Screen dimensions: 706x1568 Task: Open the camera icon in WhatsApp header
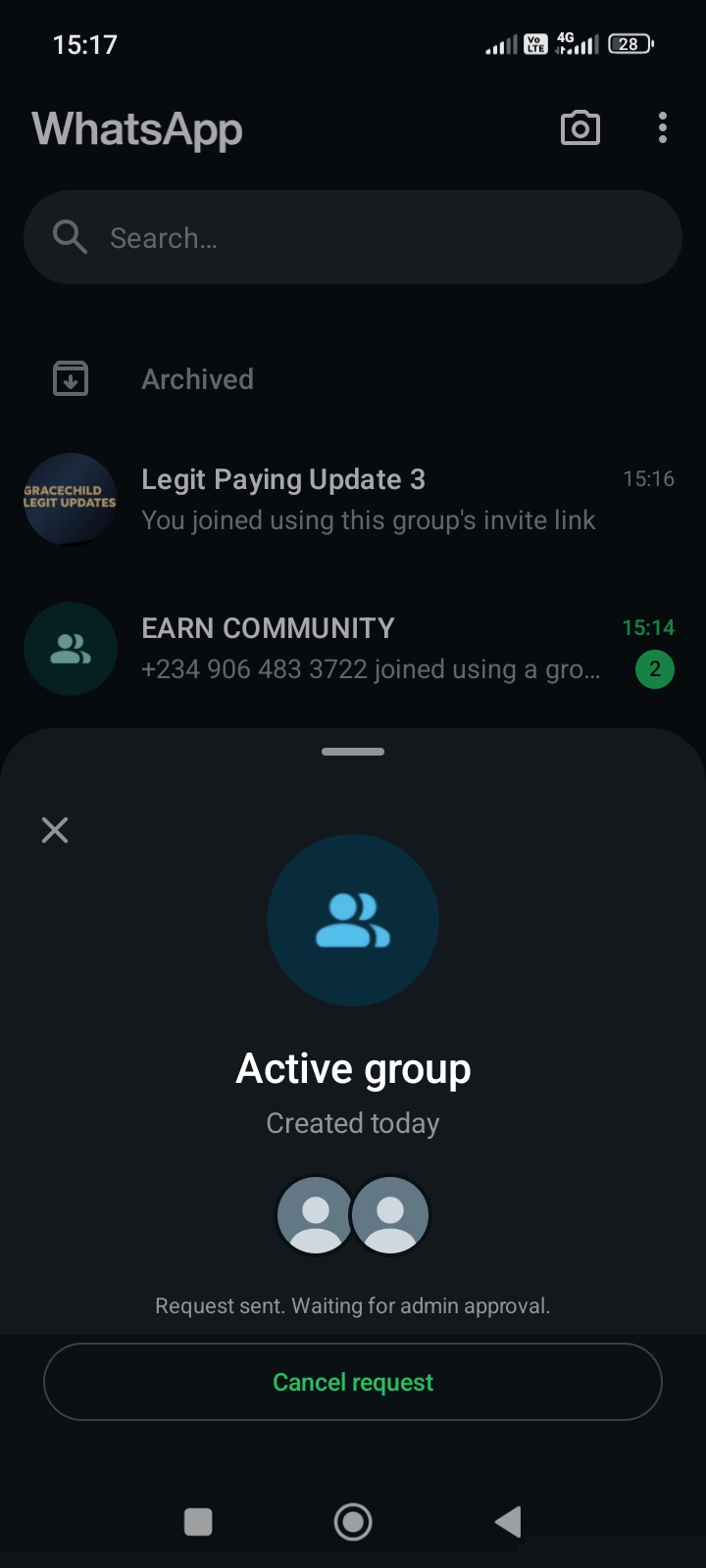[x=580, y=128]
